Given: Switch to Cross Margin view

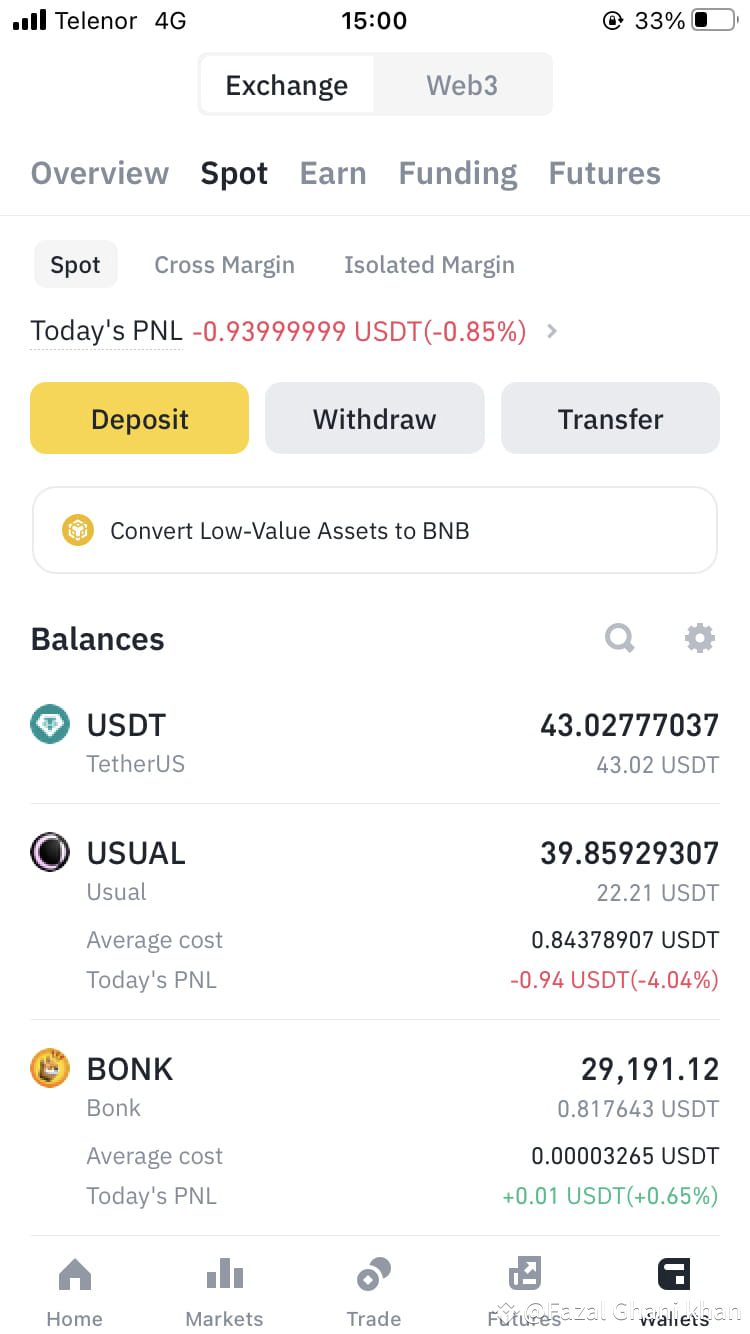Looking at the screenshot, I should click(224, 264).
